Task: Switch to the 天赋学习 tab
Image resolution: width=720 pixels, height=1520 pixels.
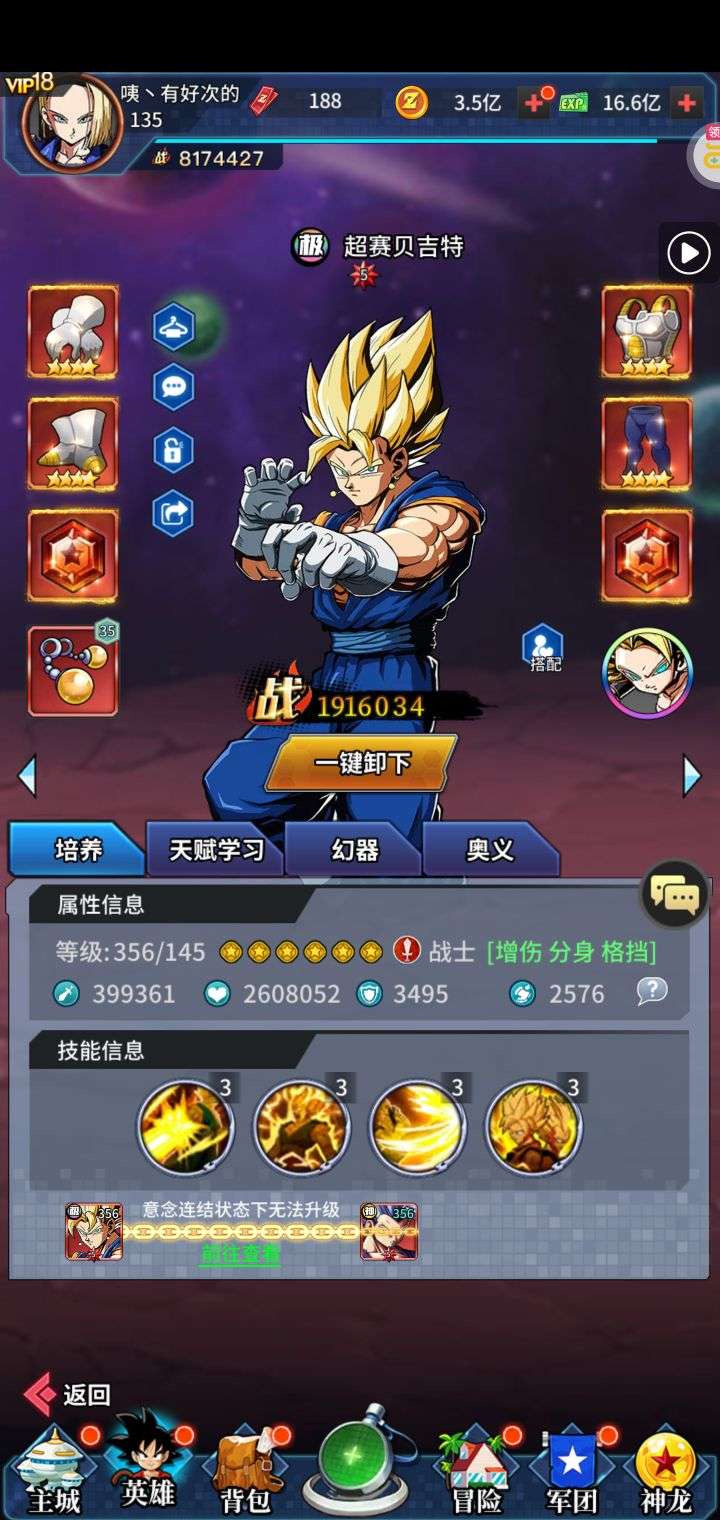Action: (215, 850)
